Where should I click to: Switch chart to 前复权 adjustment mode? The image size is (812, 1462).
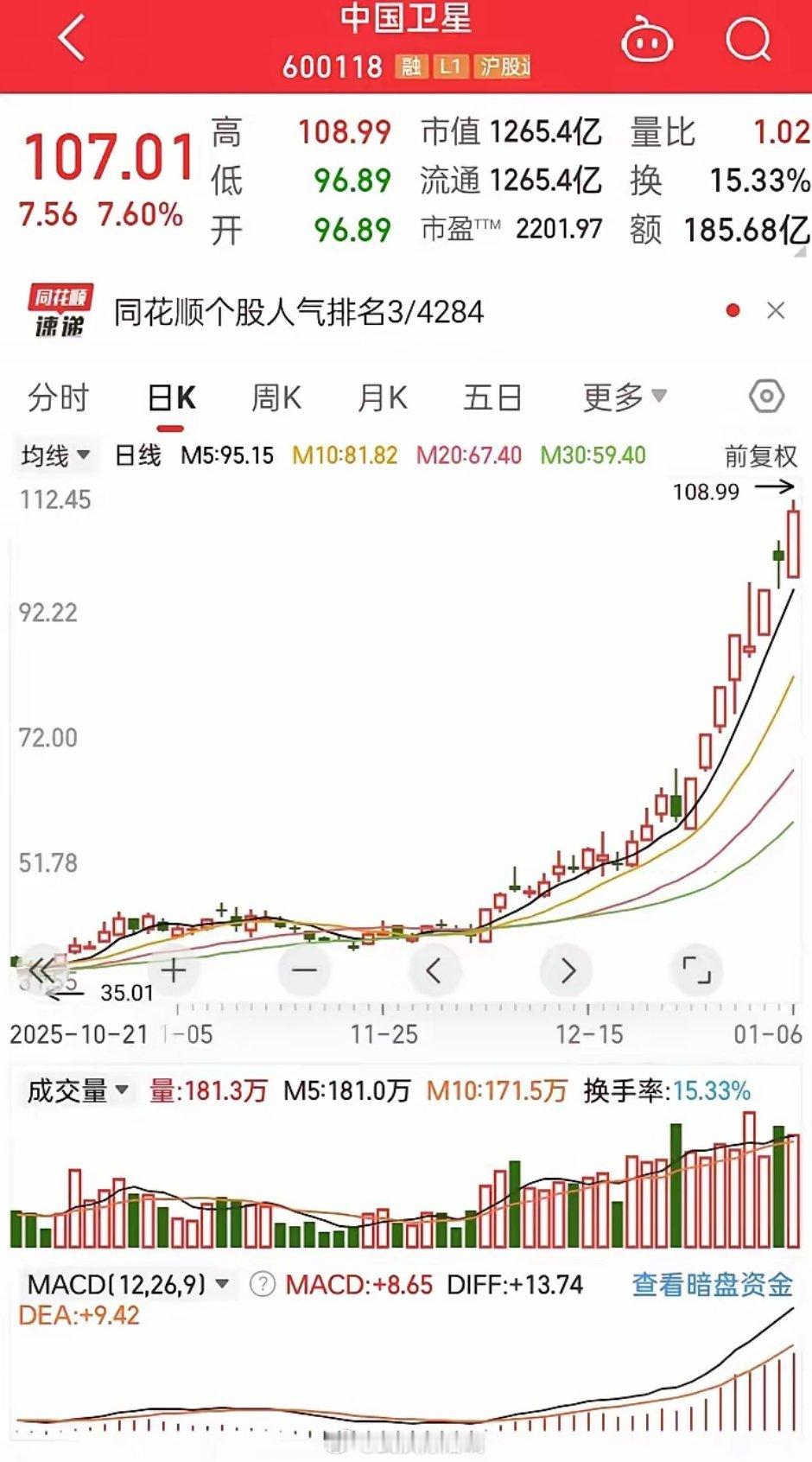(761, 456)
